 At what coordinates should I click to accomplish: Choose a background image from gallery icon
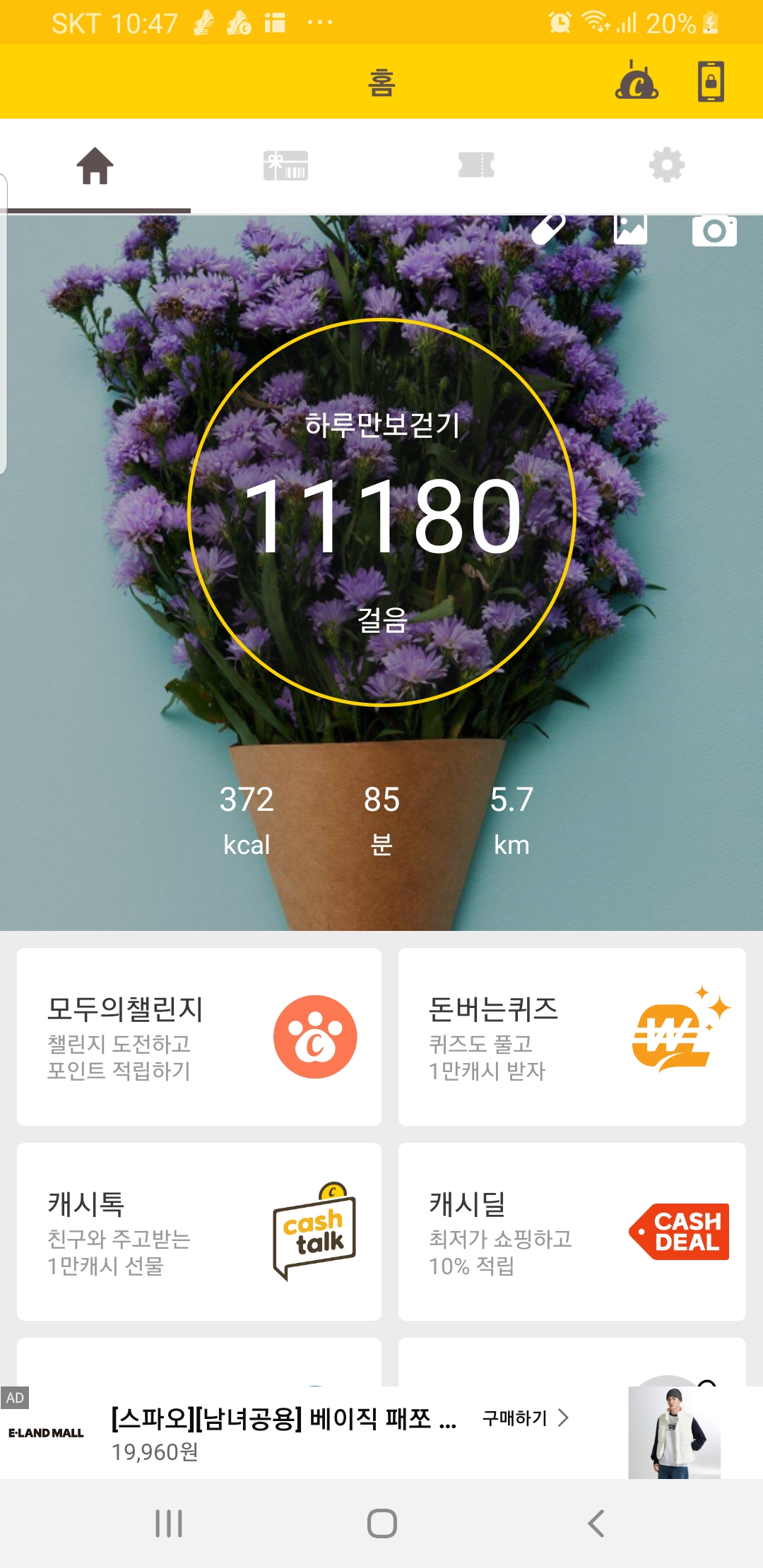click(630, 229)
